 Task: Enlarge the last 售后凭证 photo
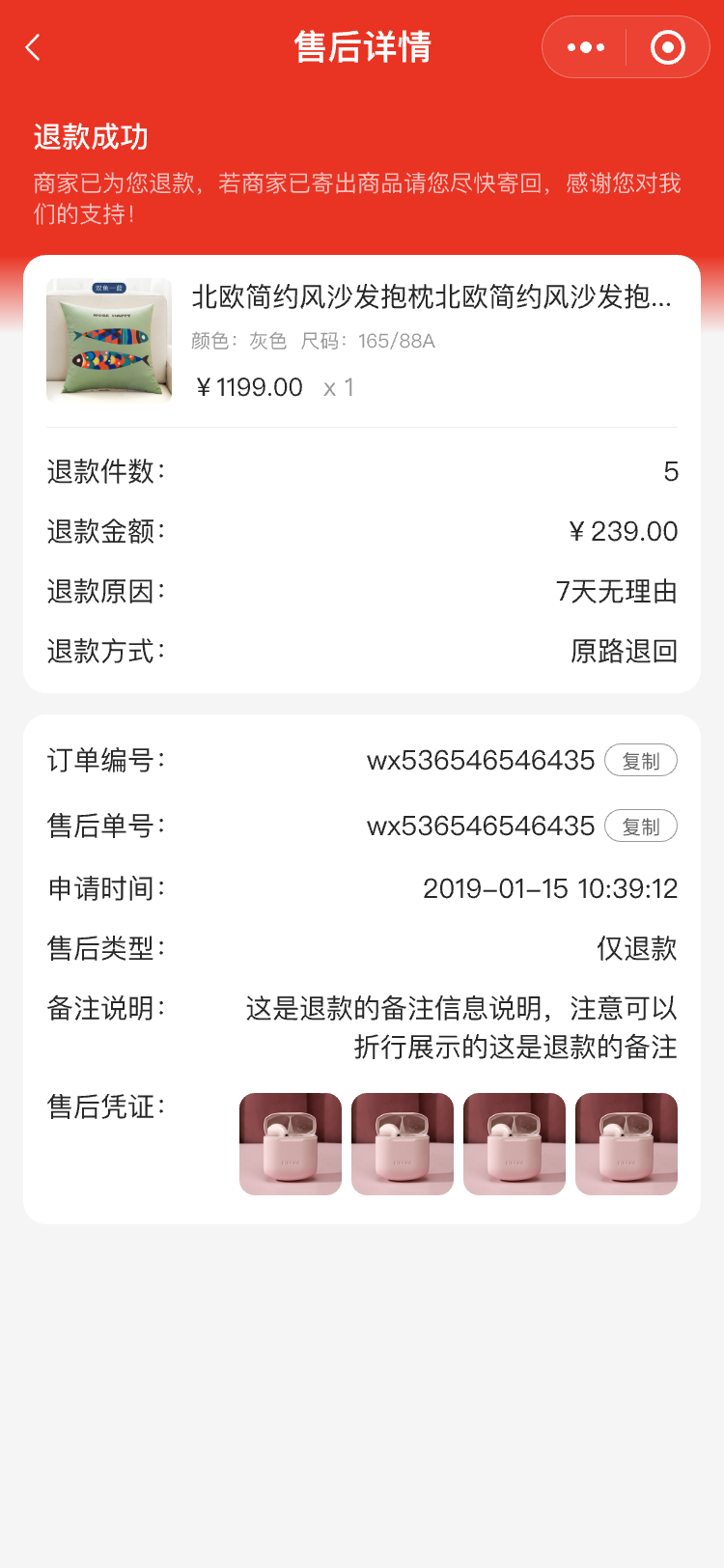[x=626, y=1144]
